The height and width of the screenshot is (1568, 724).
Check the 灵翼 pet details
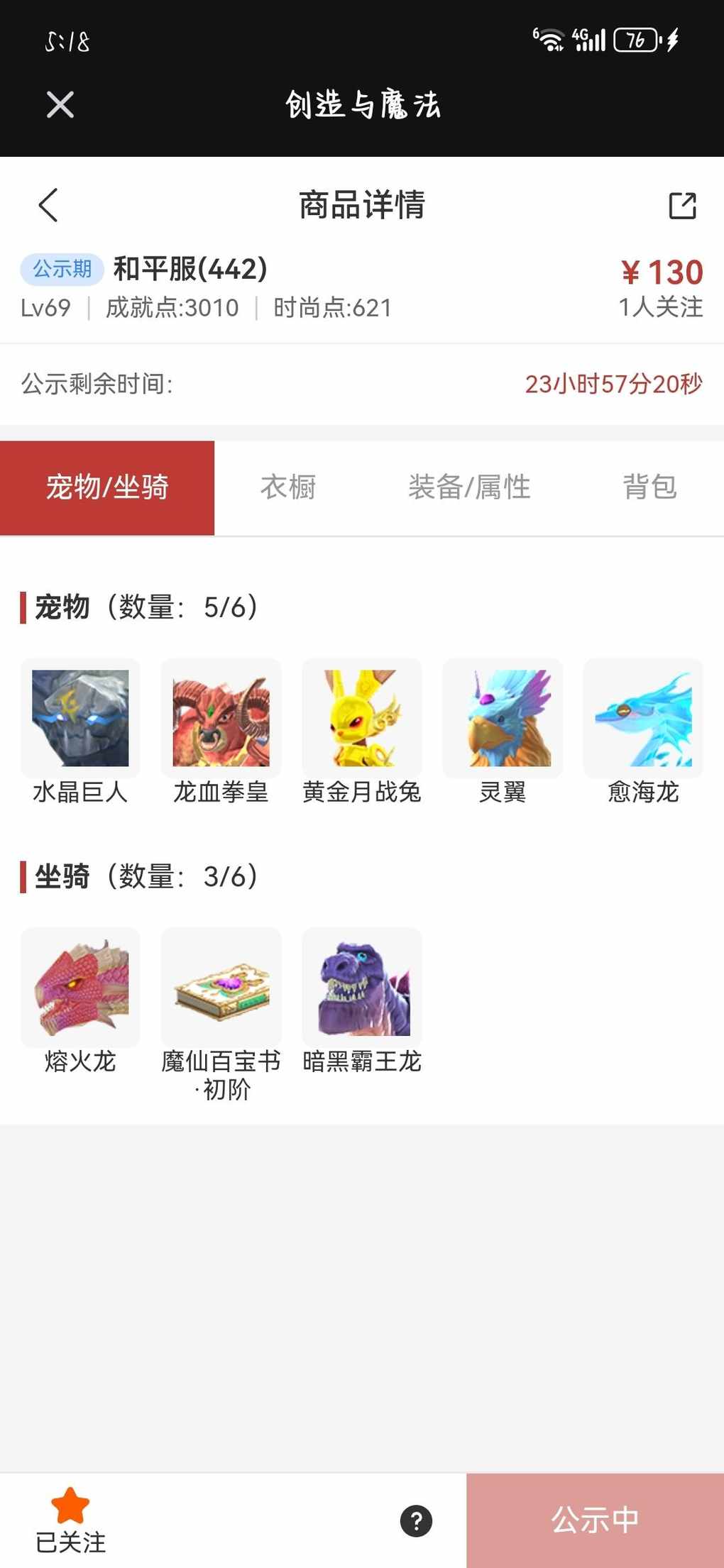pyautogui.click(x=503, y=718)
